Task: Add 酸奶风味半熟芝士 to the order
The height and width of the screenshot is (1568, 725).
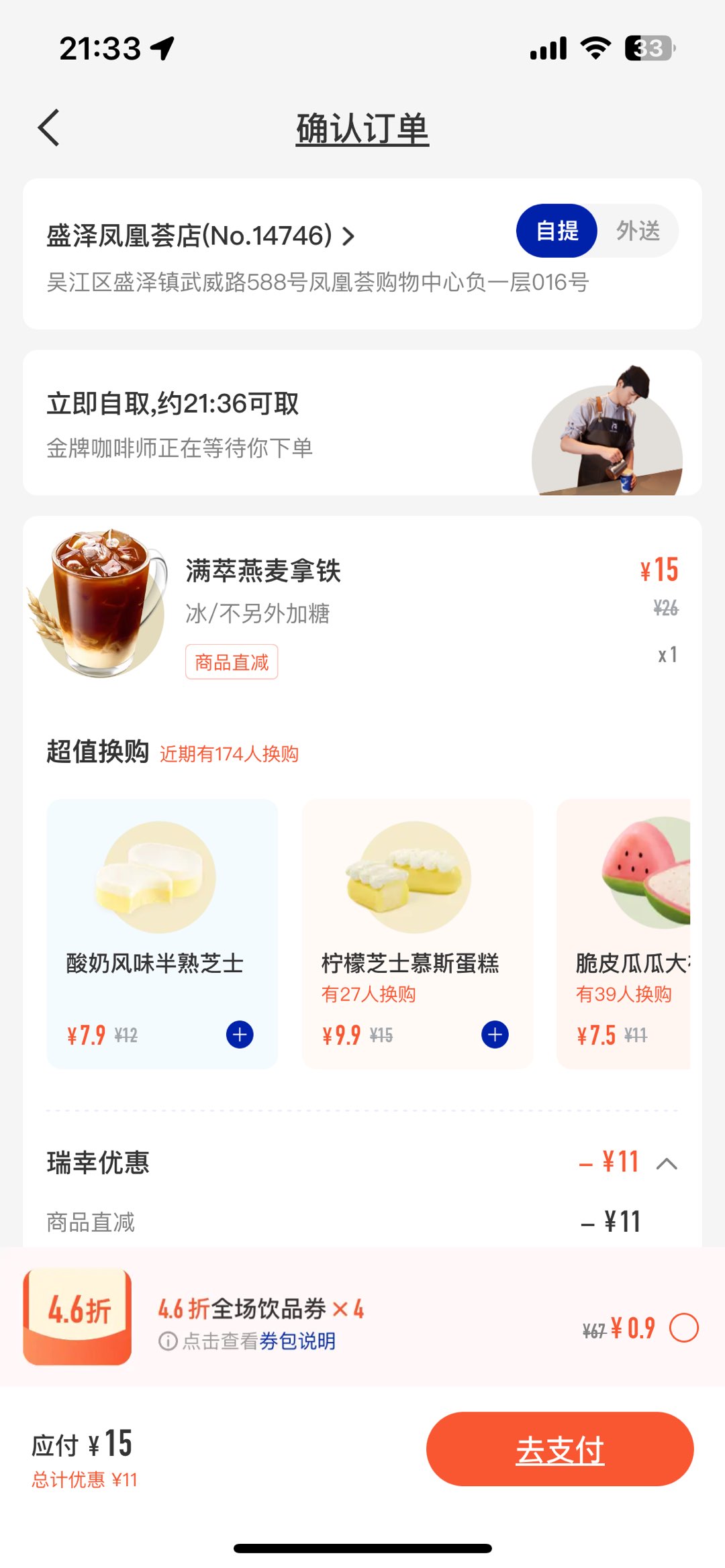Action: (240, 1035)
